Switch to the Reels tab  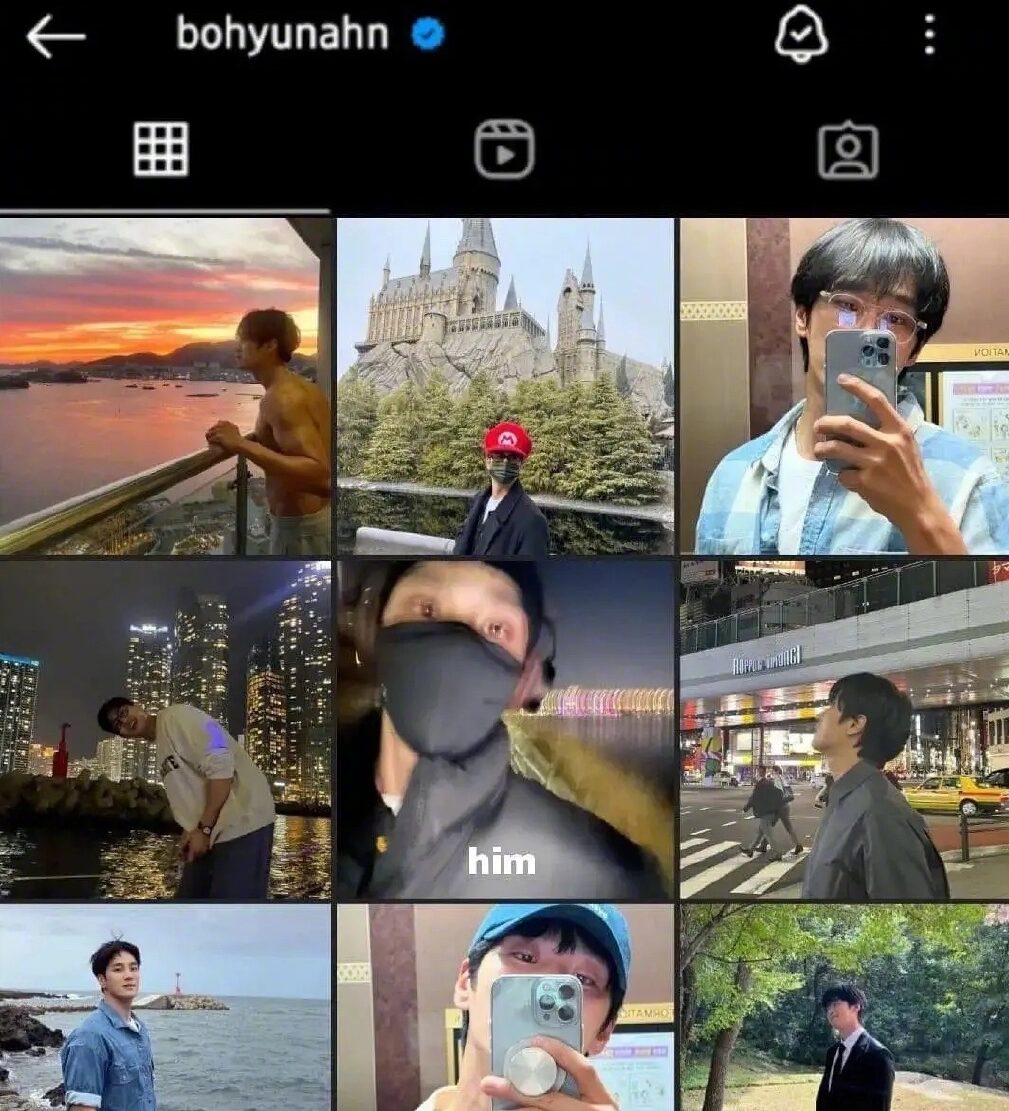(x=504, y=150)
